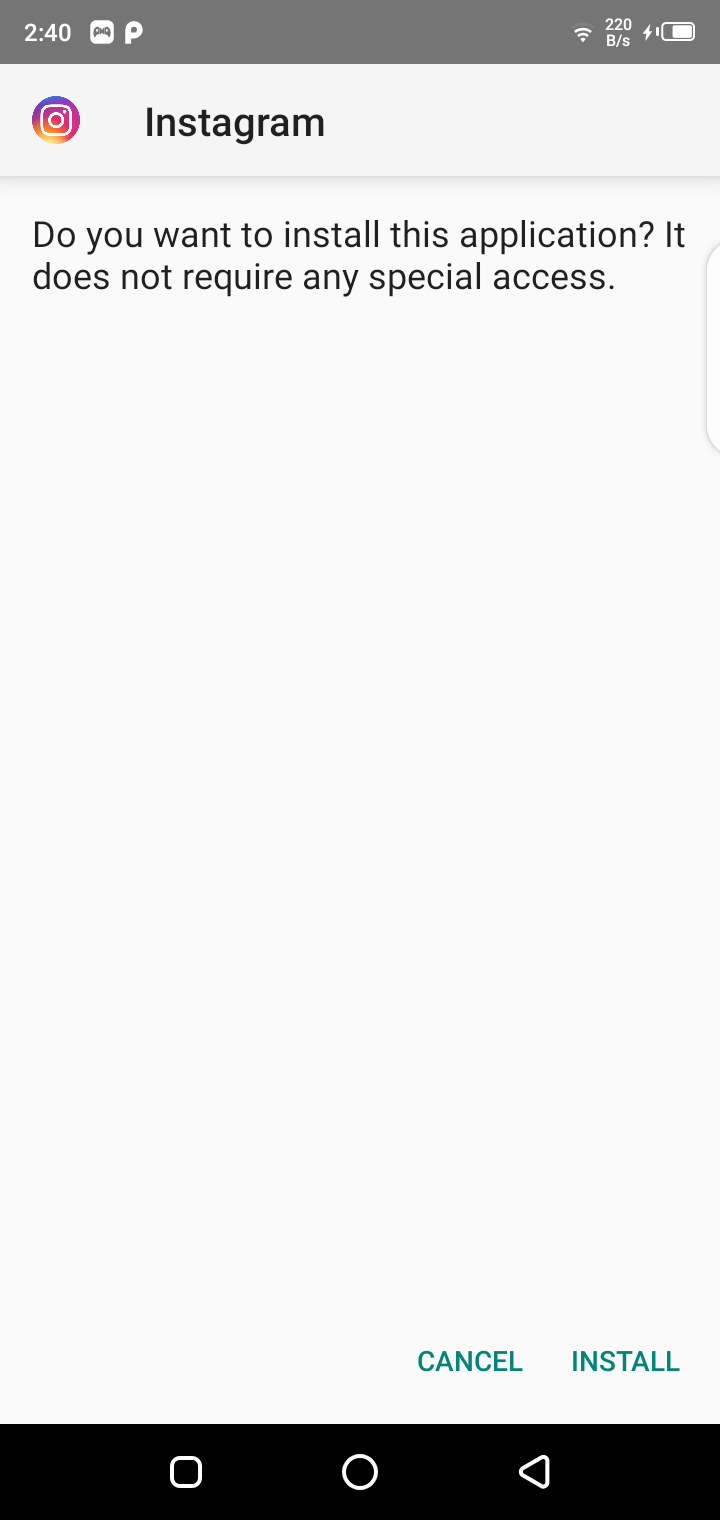Install the Instagram application
Image resolution: width=720 pixels, height=1520 pixels.
point(625,1361)
